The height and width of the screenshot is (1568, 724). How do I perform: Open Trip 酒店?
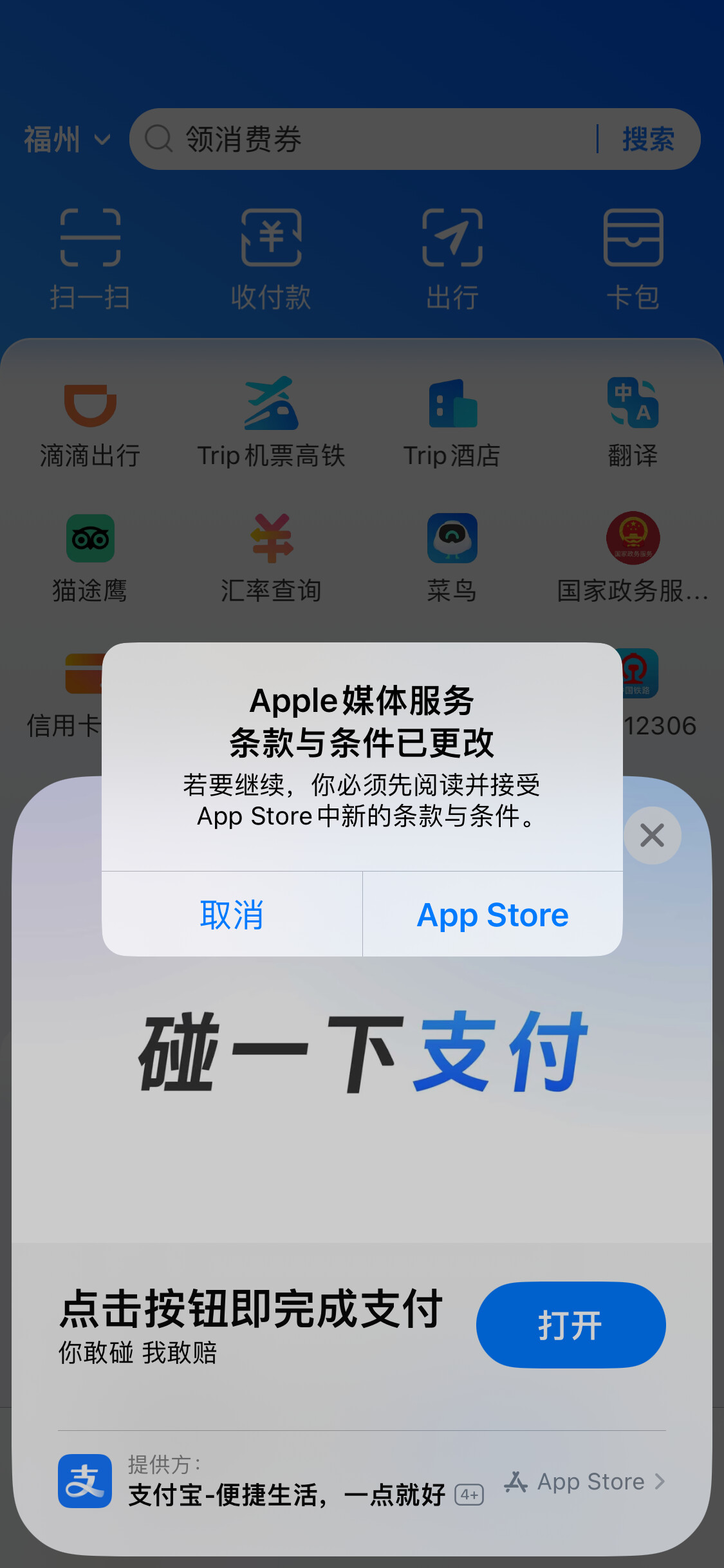[x=452, y=424]
